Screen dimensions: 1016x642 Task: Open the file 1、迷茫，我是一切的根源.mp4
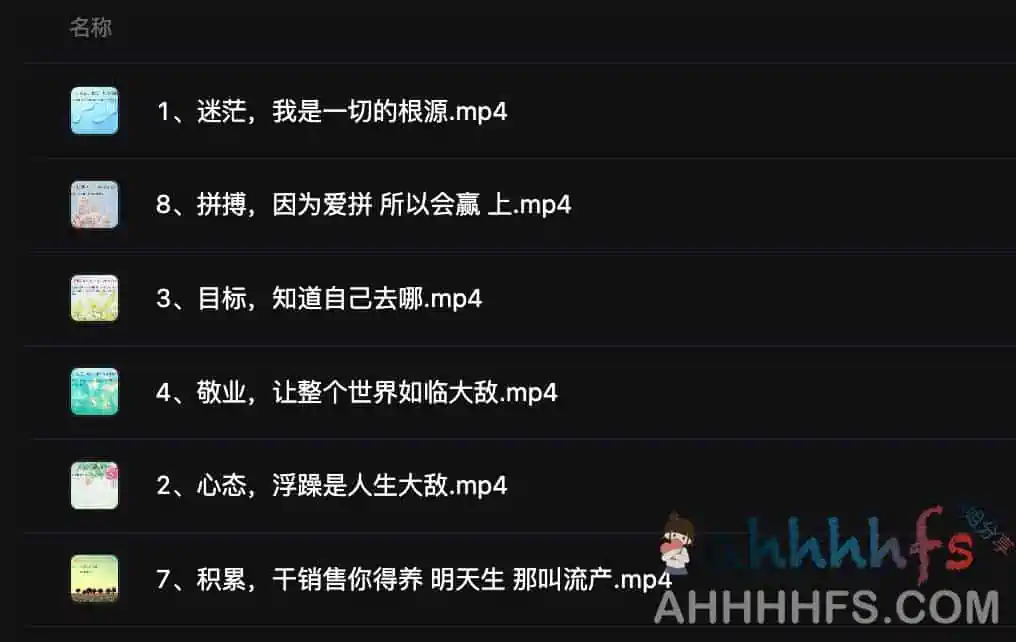point(332,111)
